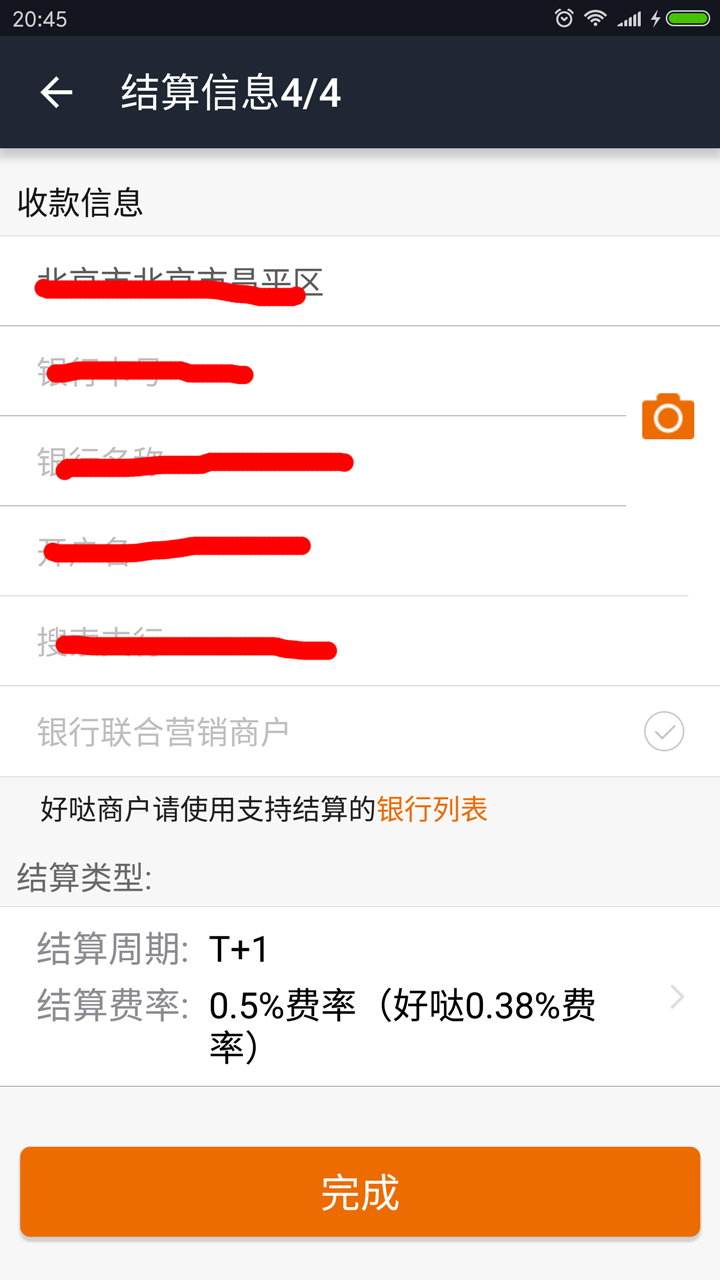This screenshot has height=1280, width=720.
Task: Open the 银行列表 link
Action: point(432,809)
